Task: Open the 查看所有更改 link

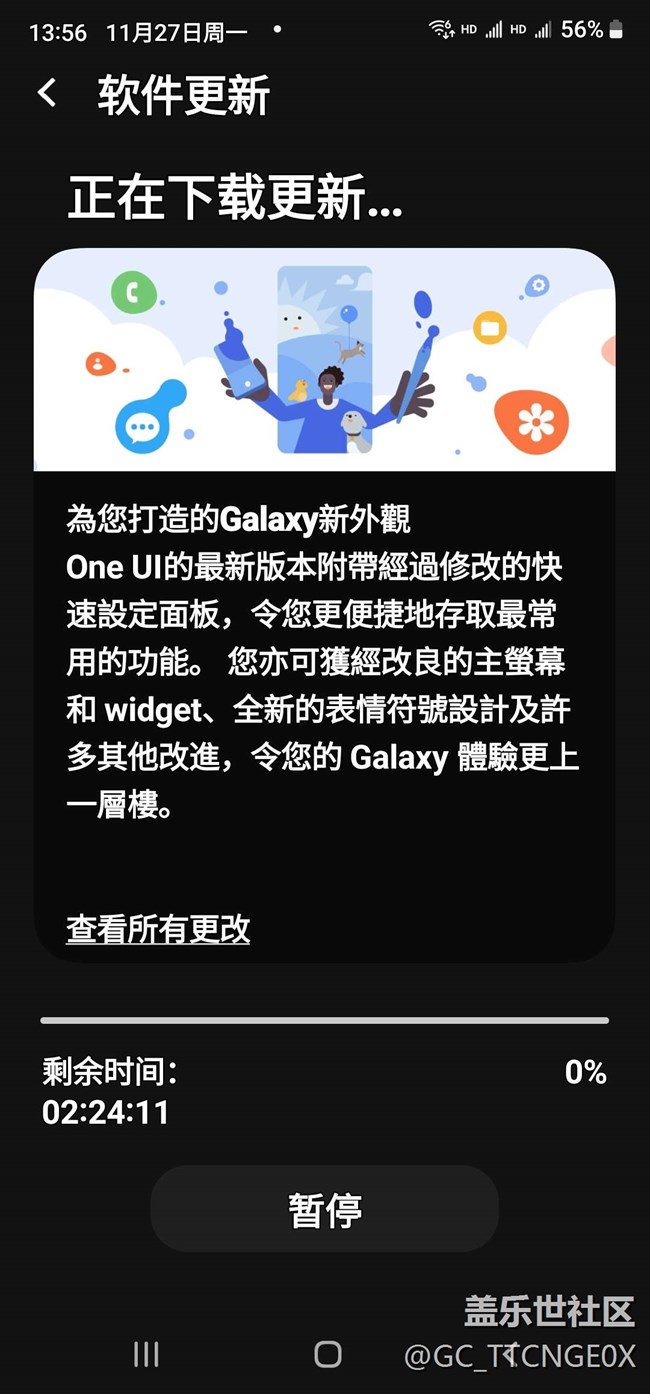Action: (x=158, y=929)
